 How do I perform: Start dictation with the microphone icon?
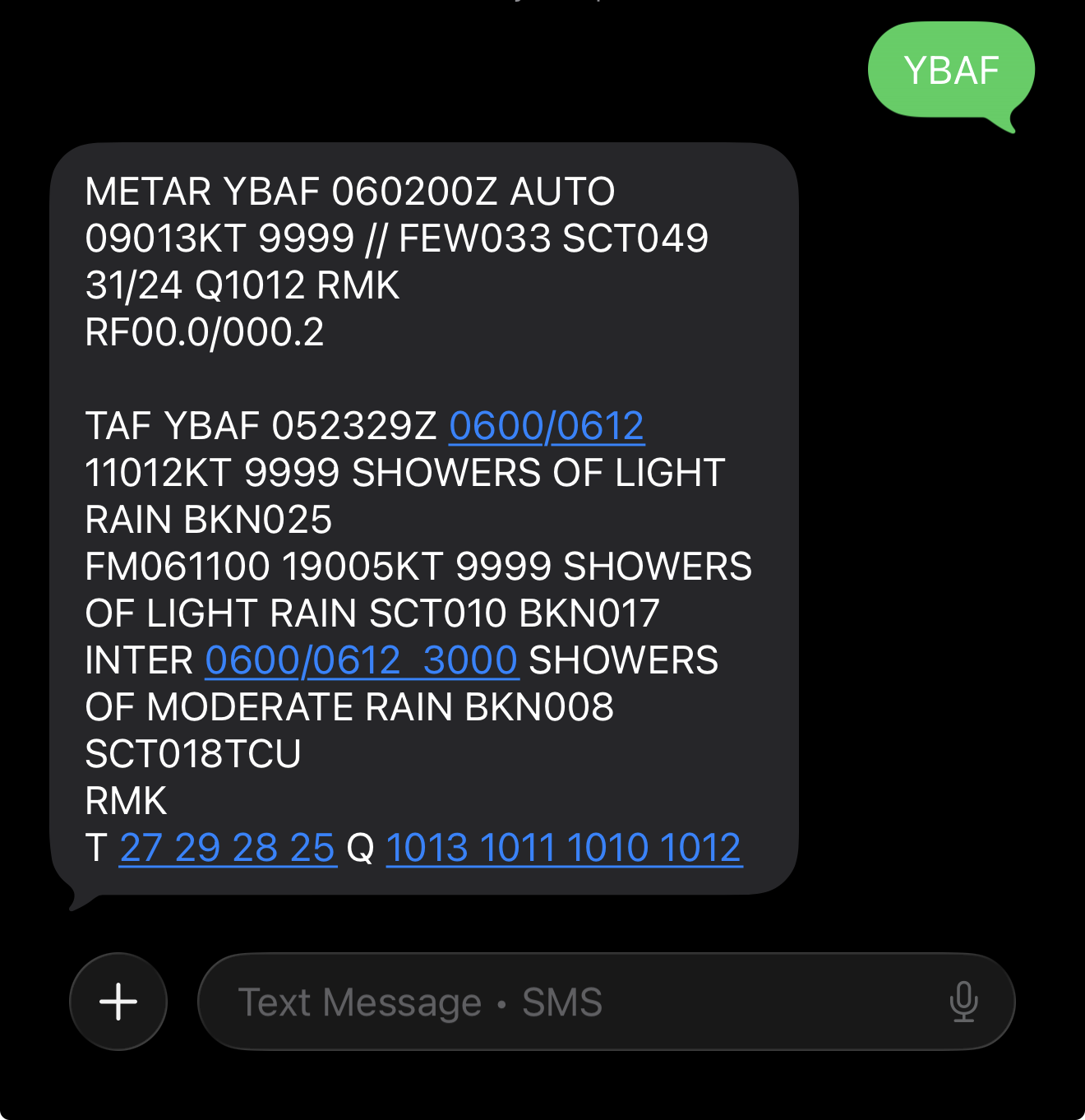963,1002
